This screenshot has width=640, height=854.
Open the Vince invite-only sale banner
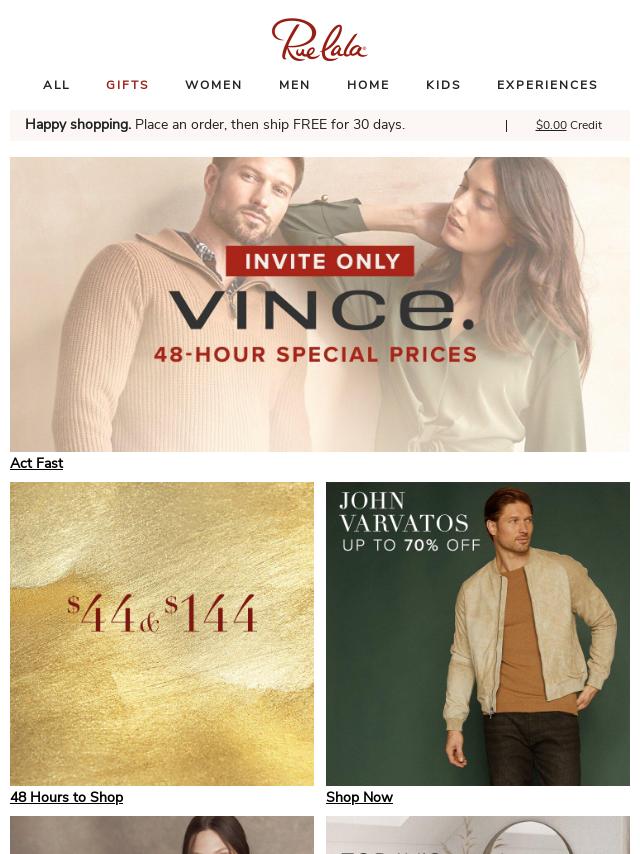(x=320, y=304)
